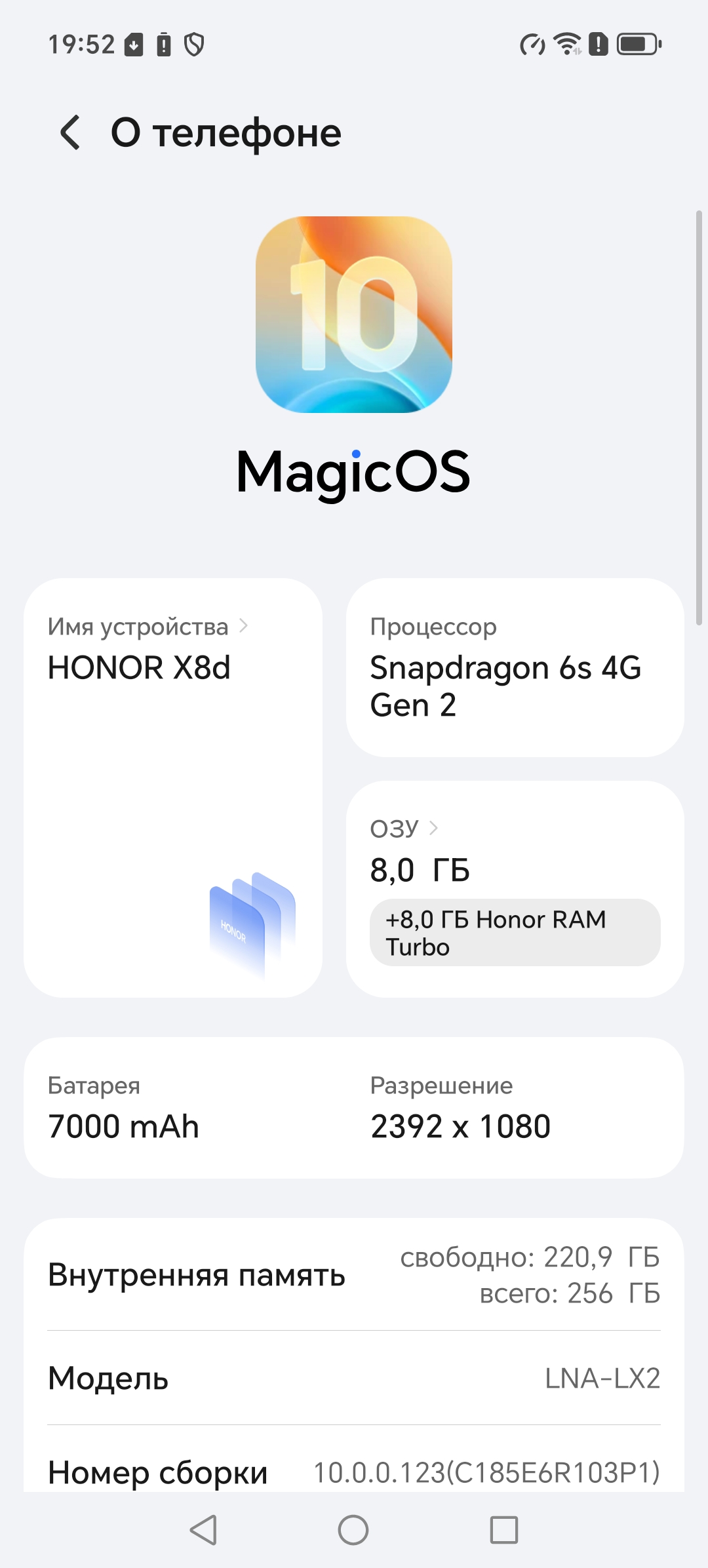Tap the Номер сборки row

[354, 1472]
